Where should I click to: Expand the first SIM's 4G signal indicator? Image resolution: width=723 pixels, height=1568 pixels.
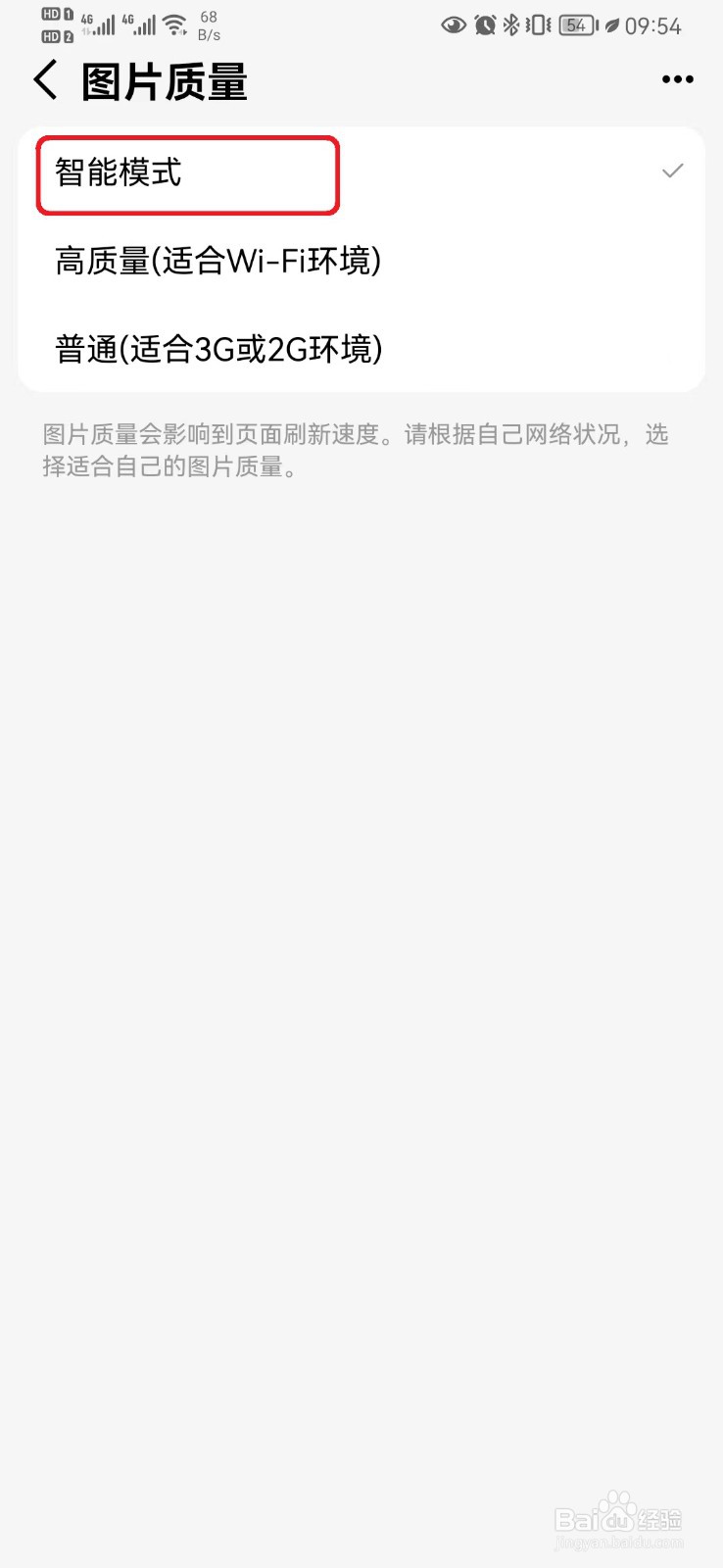[x=98, y=24]
